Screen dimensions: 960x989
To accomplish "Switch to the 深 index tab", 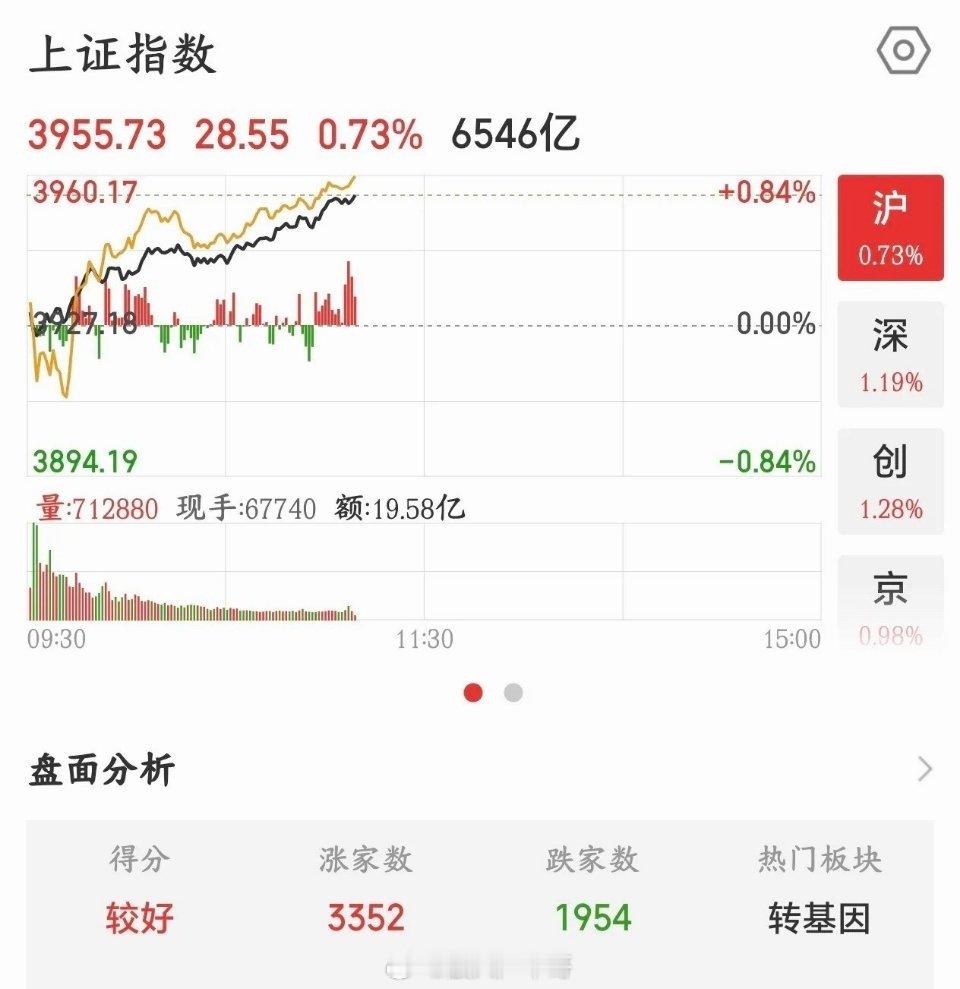I will tap(890, 354).
